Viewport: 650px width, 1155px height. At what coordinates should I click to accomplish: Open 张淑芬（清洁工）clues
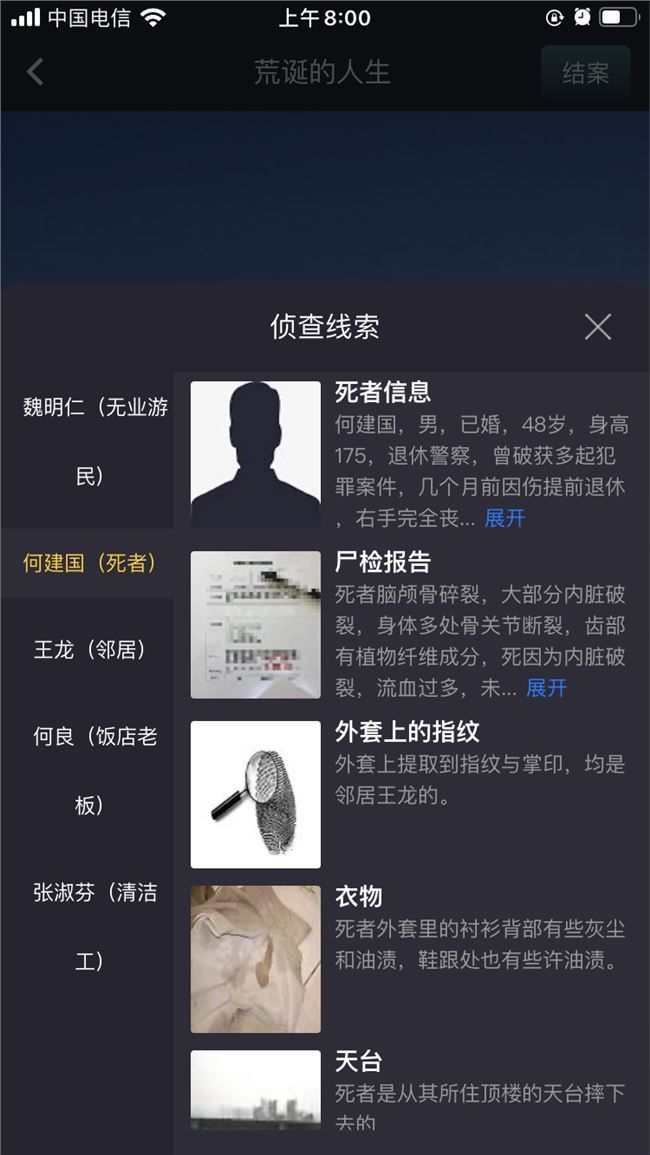click(x=87, y=927)
